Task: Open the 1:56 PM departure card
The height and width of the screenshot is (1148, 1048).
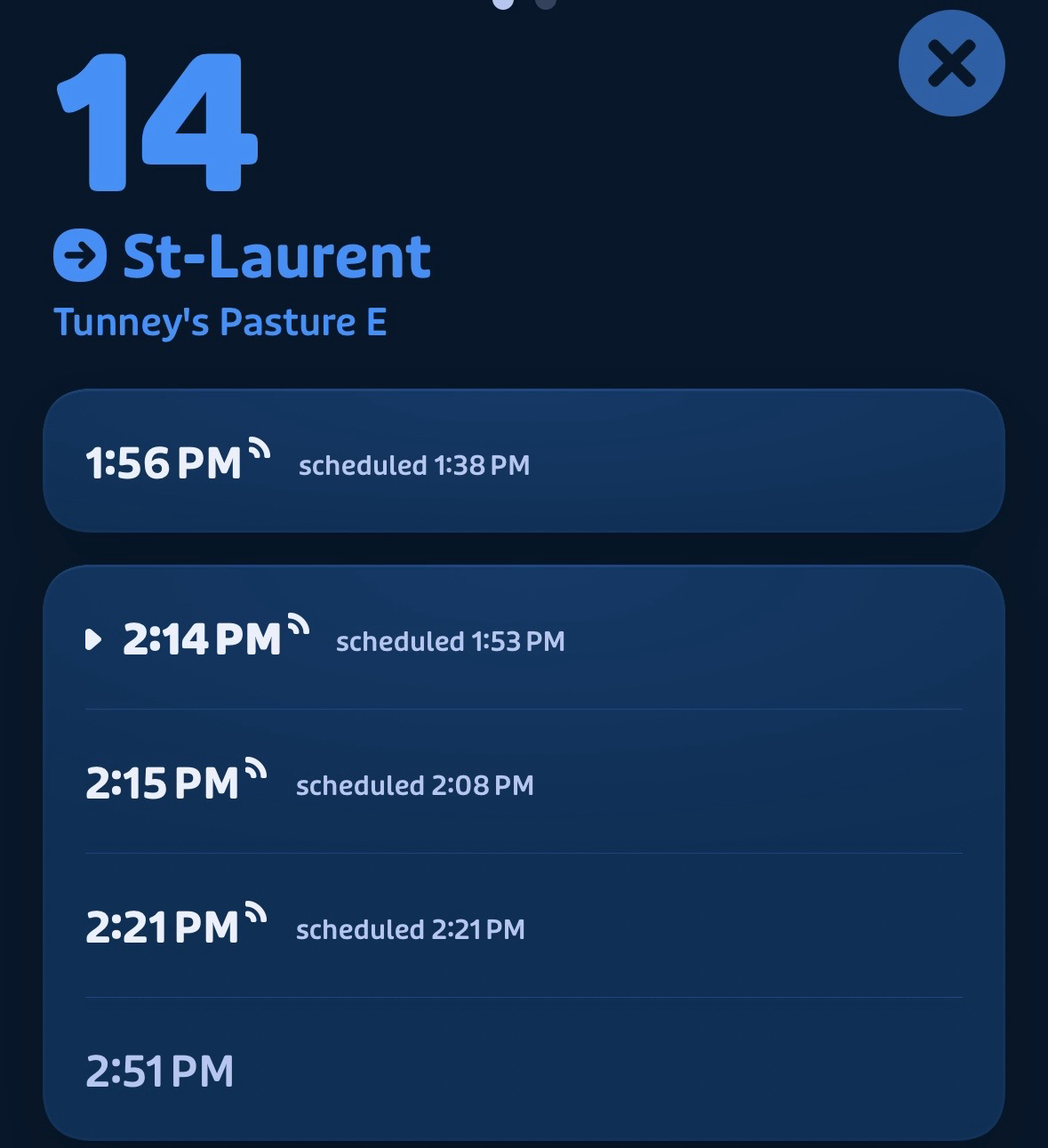Action: [x=524, y=462]
